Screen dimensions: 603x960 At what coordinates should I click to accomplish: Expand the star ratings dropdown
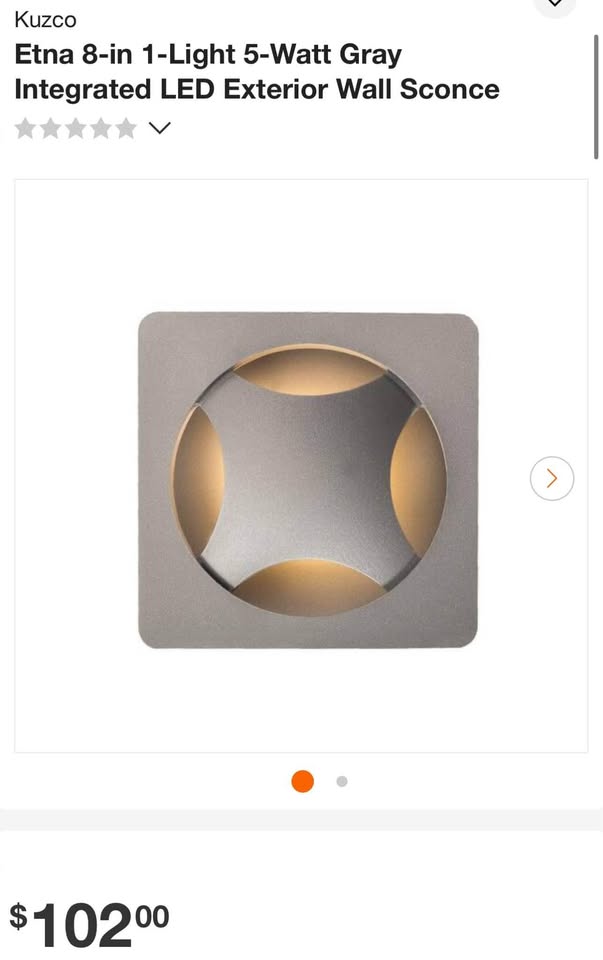tap(159, 128)
